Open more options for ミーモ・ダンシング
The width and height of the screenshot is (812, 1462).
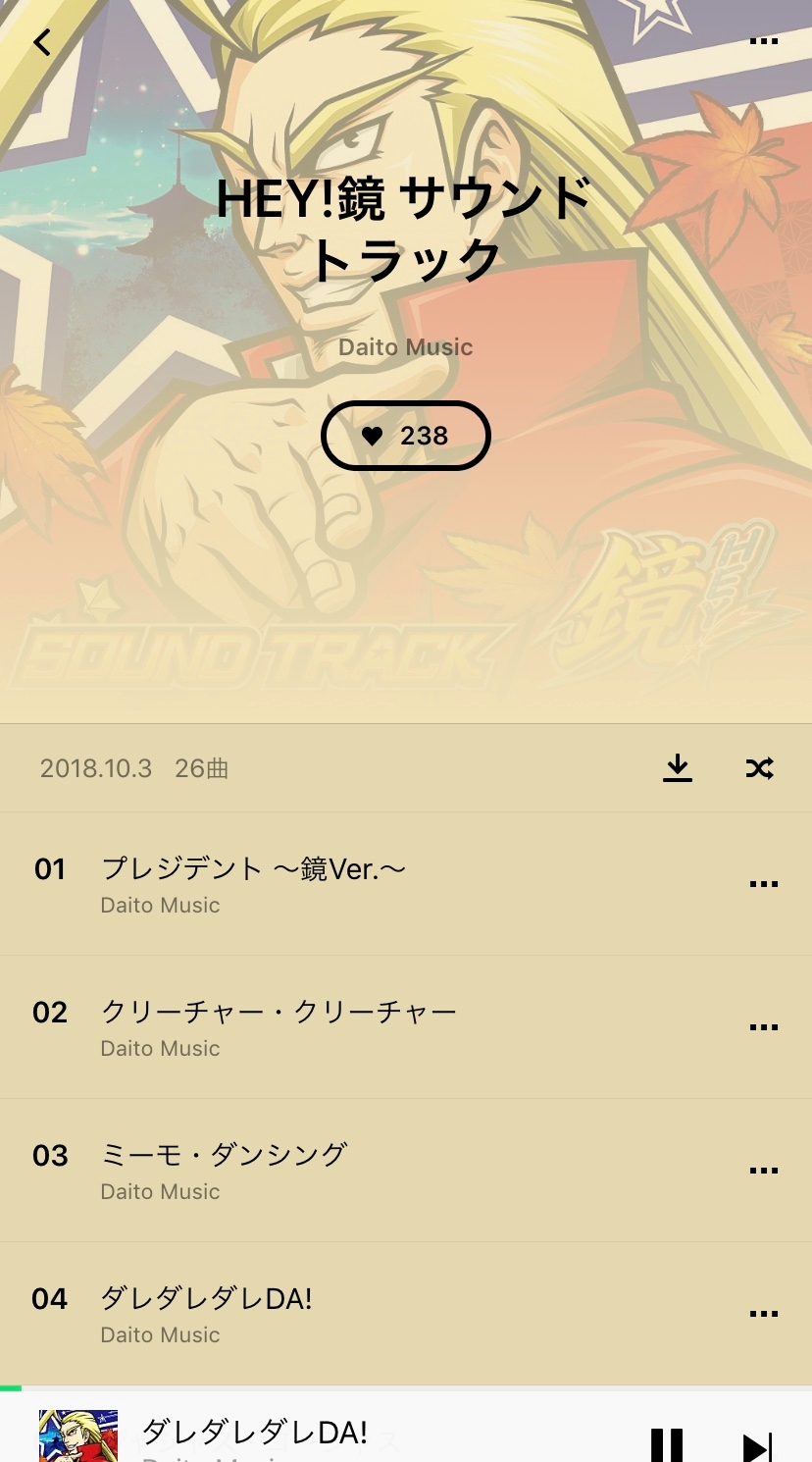pos(763,1171)
